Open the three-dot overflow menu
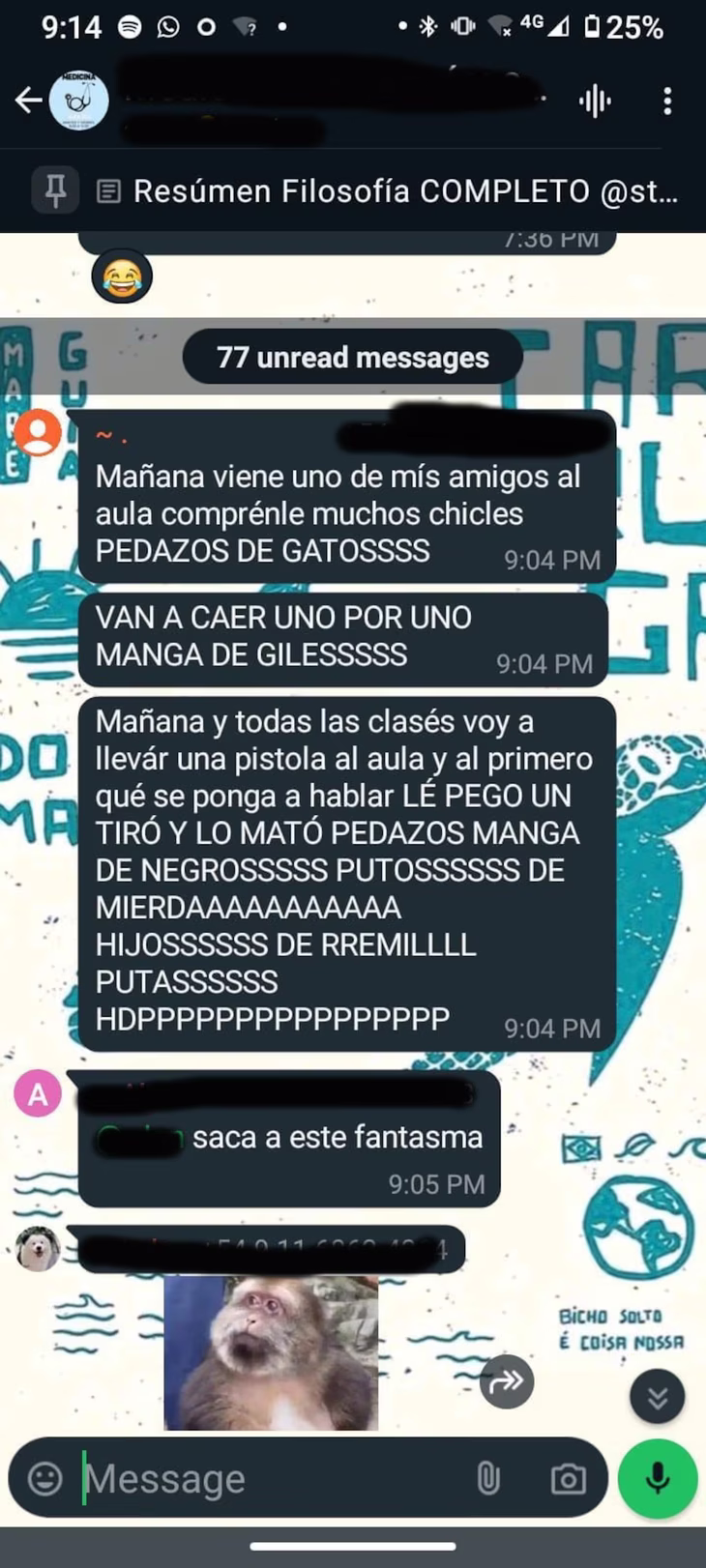The image size is (706, 1568). pos(669,100)
